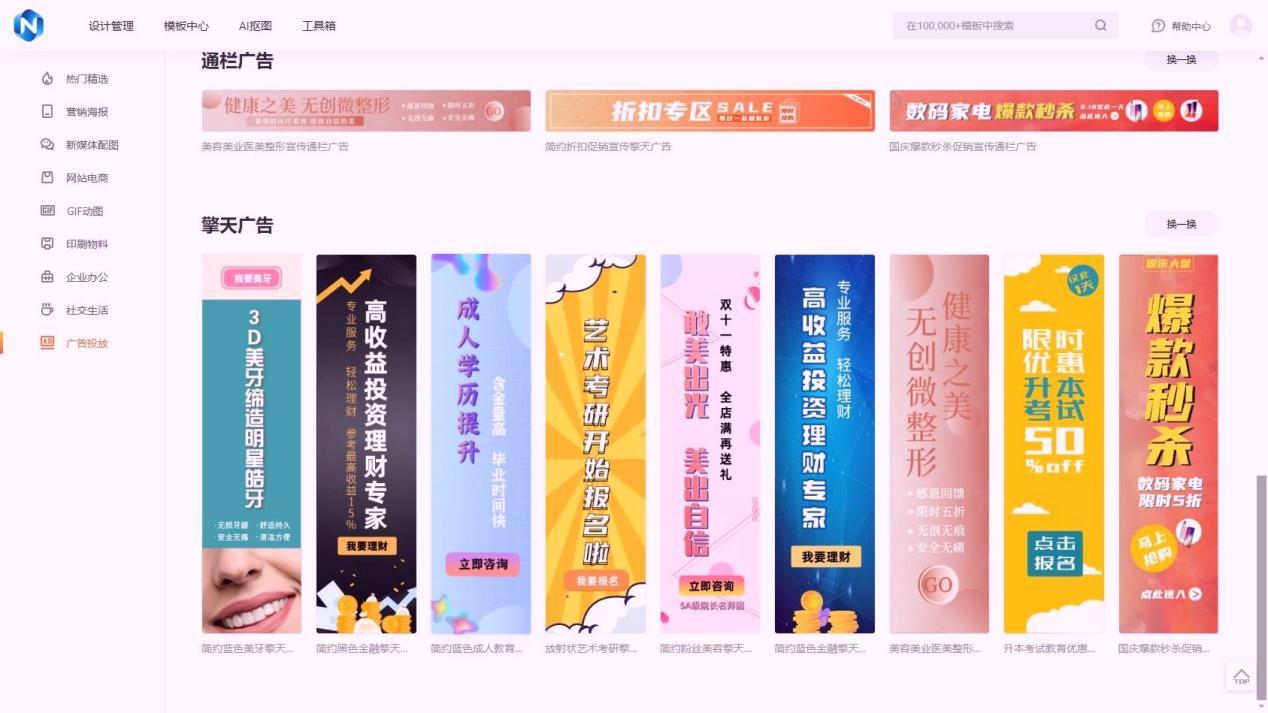Screen dimensions: 1268x713
Task: Open the 折扣专区 SALE banner template
Action: [709, 111]
